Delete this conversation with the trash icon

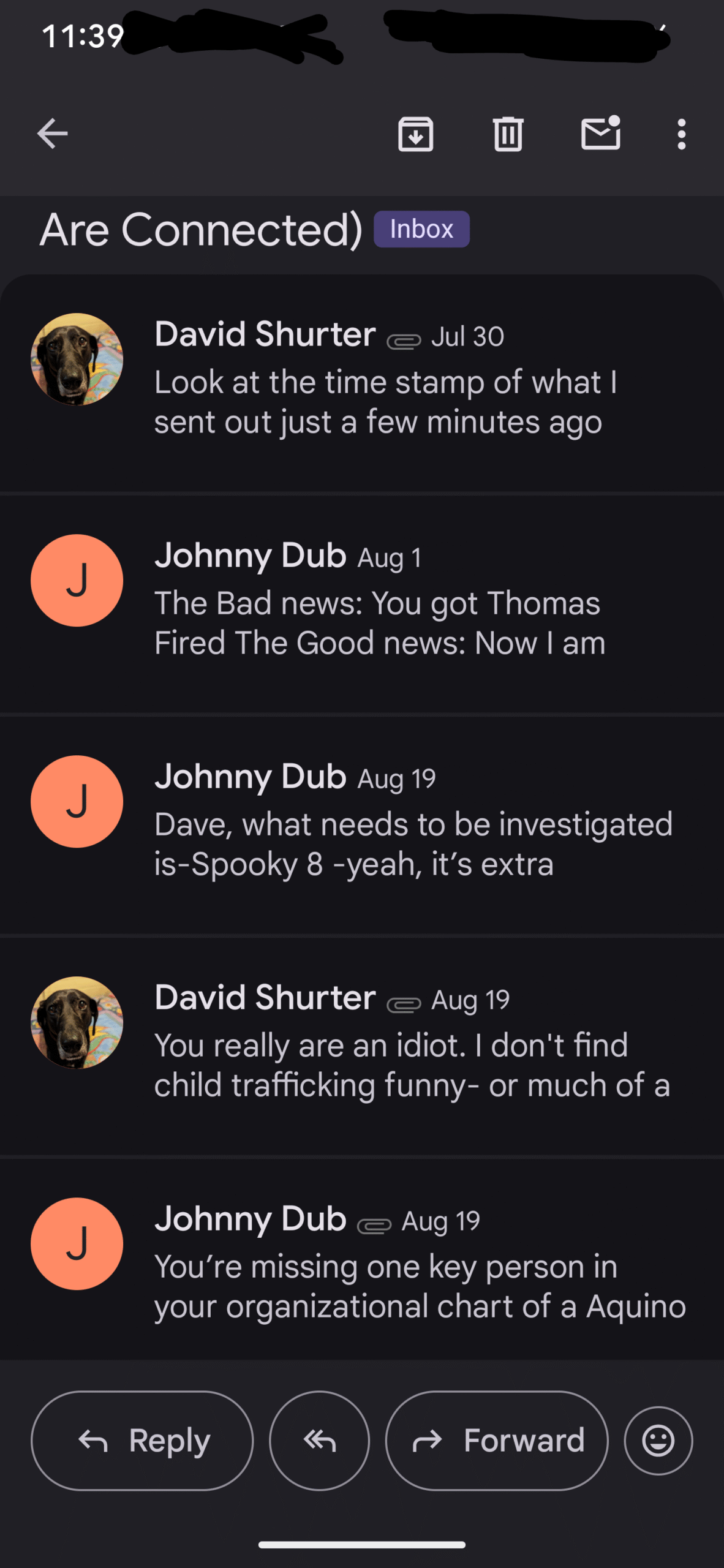click(508, 134)
